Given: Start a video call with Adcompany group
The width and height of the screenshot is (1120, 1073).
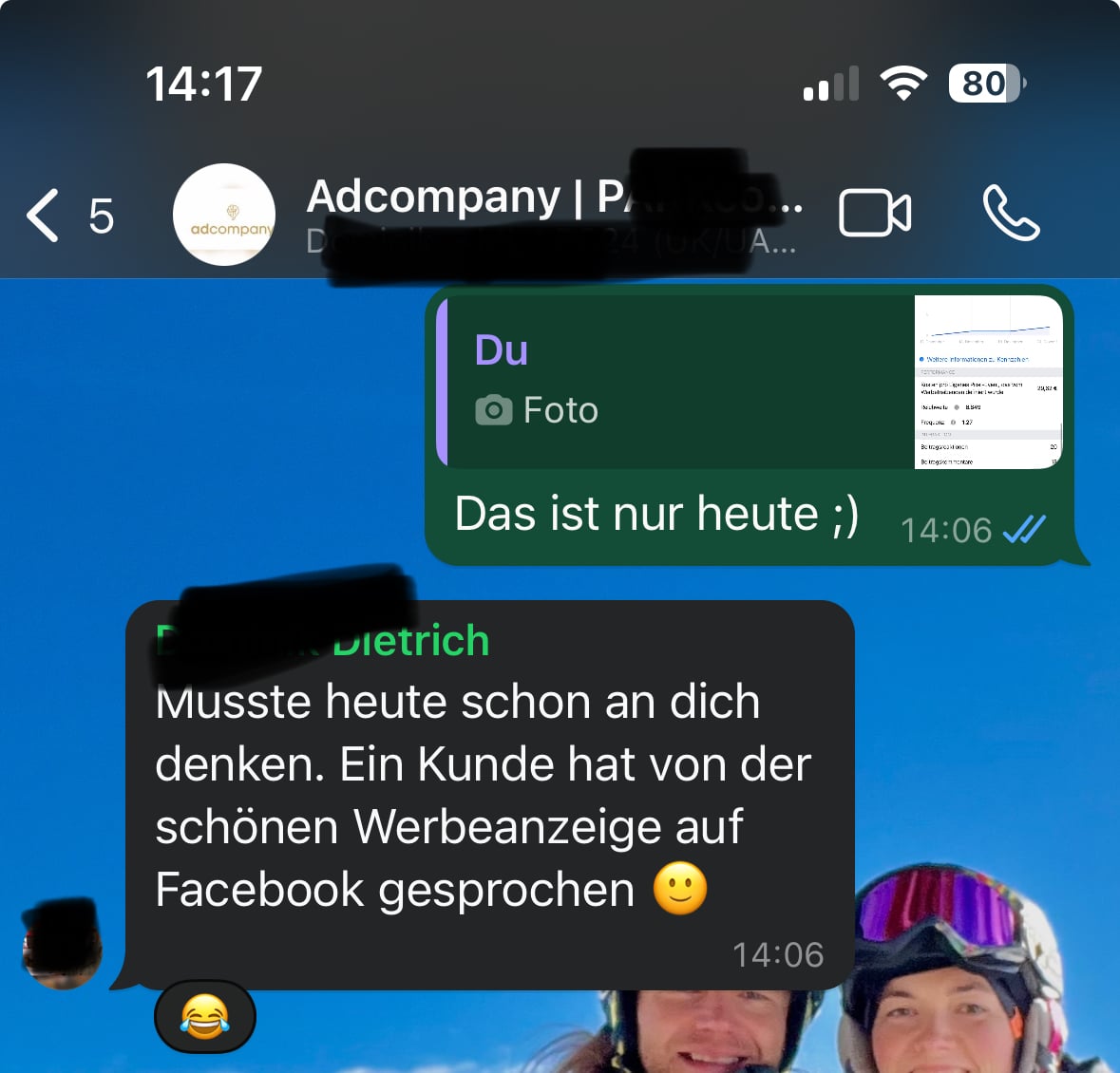Looking at the screenshot, I should pyautogui.click(x=875, y=214).
